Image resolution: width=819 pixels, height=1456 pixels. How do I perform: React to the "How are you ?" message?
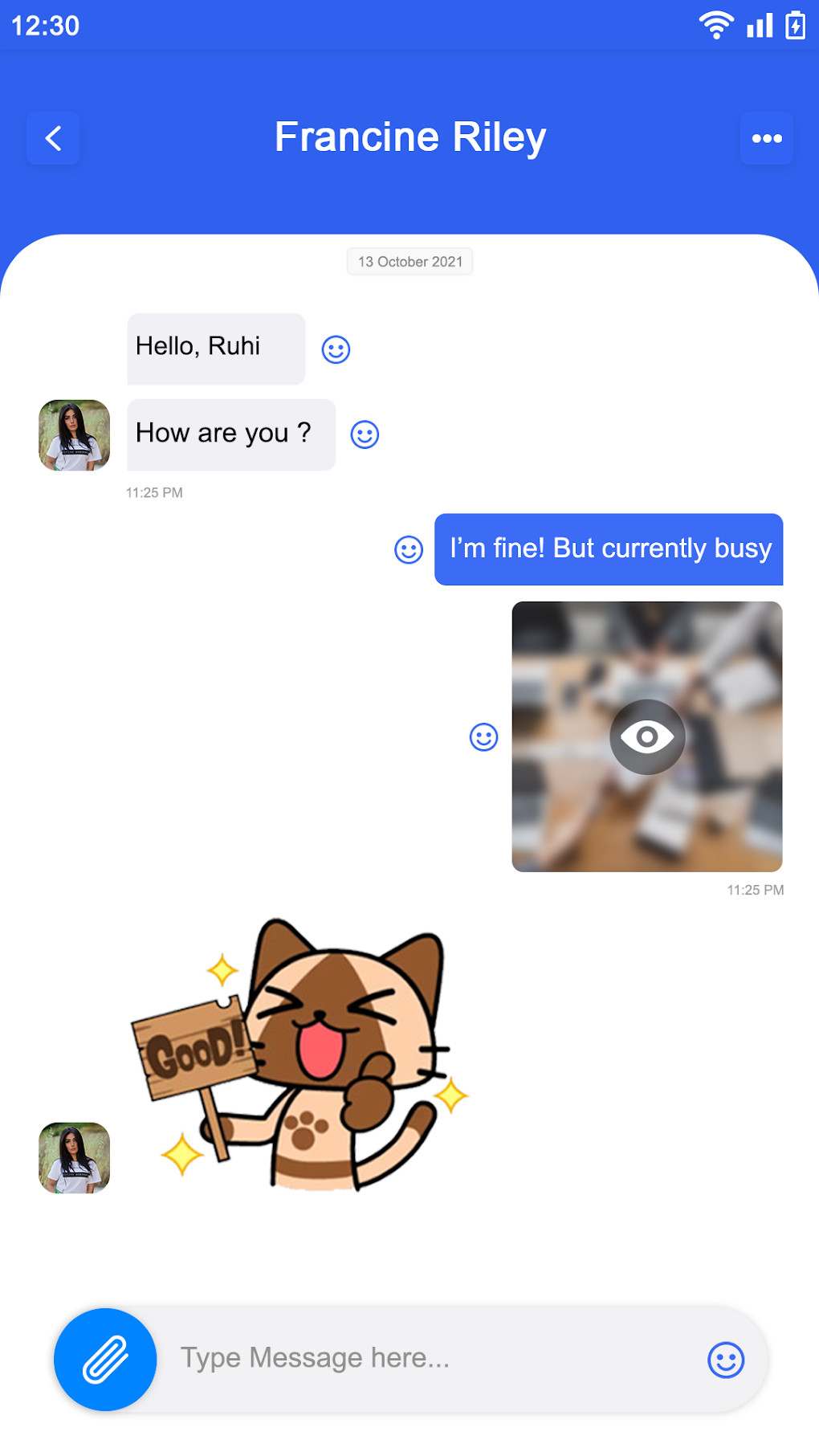point(365,434)
